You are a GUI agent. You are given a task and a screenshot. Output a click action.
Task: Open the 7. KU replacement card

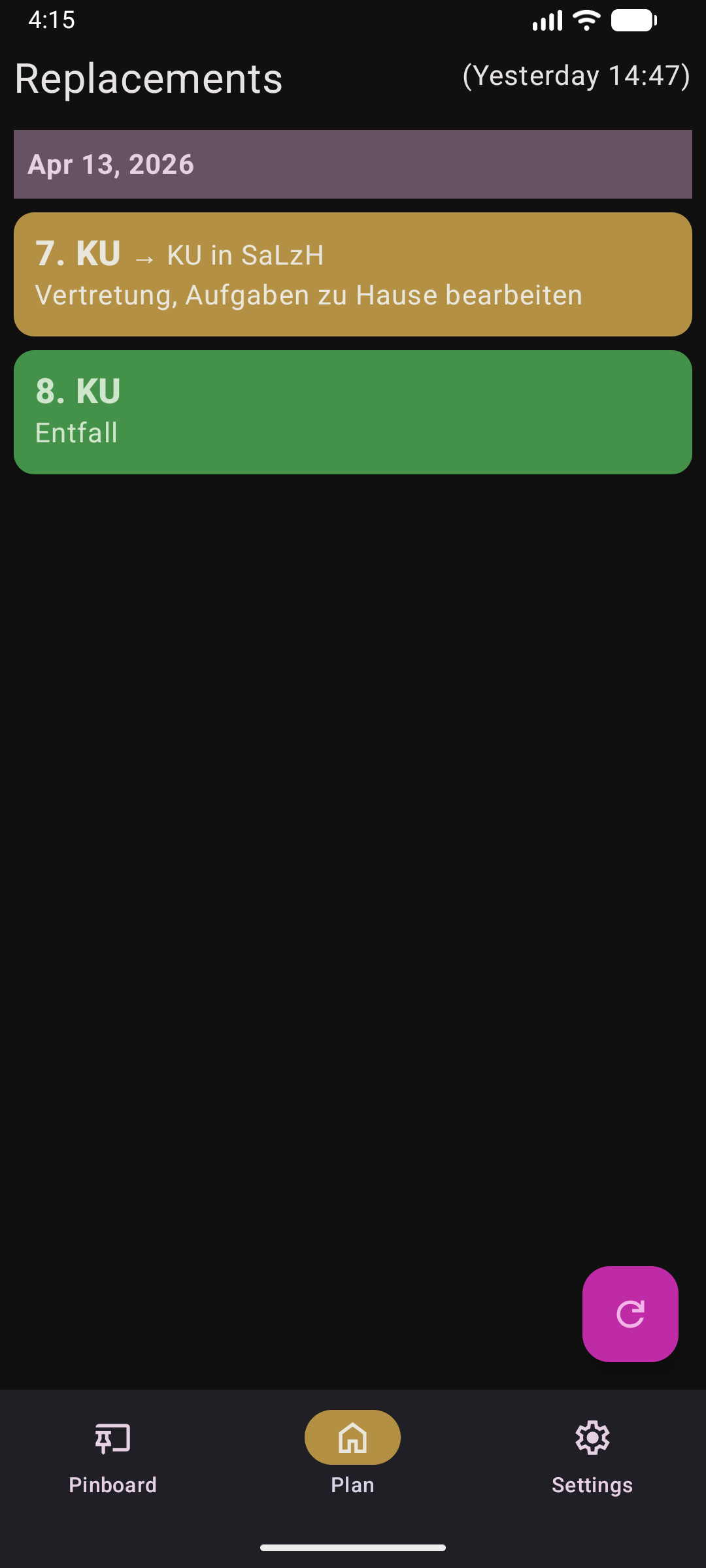[x=353, y=274]
